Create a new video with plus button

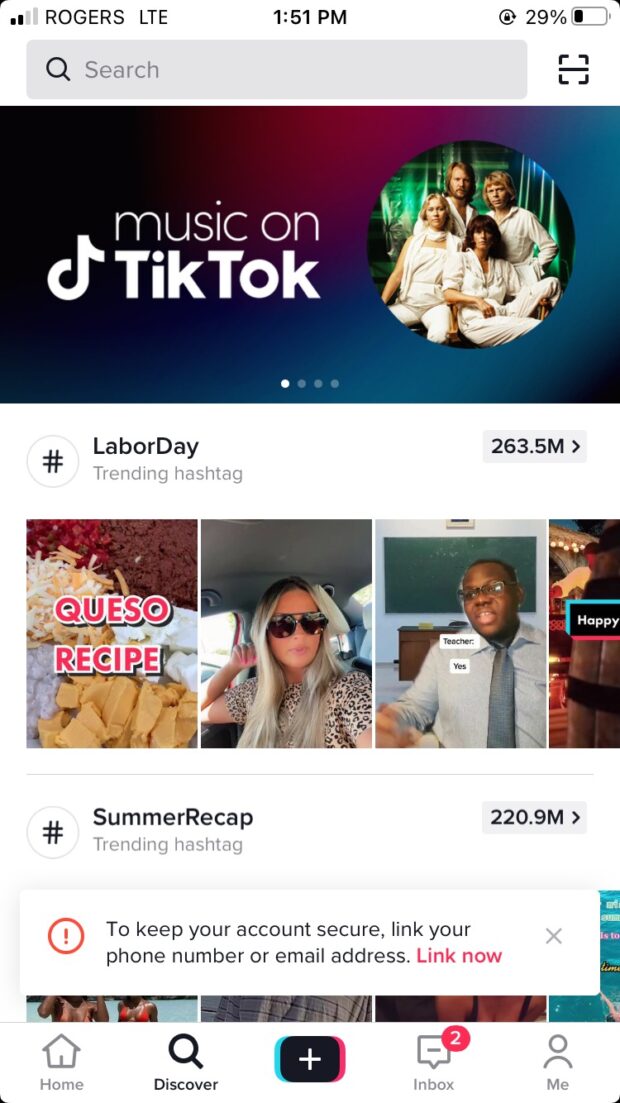[x=310, y=1059]
